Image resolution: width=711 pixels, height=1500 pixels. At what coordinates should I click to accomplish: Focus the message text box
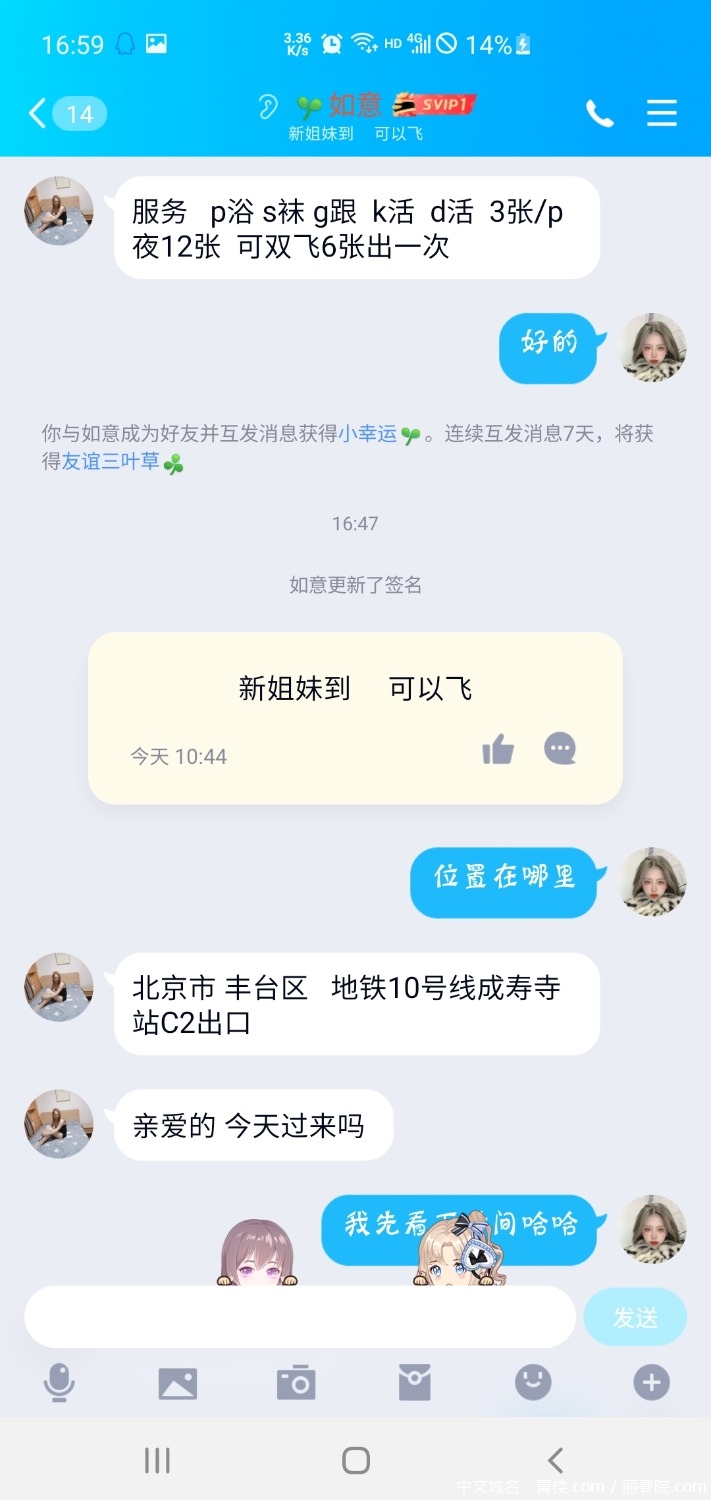tap(300, 1317)
